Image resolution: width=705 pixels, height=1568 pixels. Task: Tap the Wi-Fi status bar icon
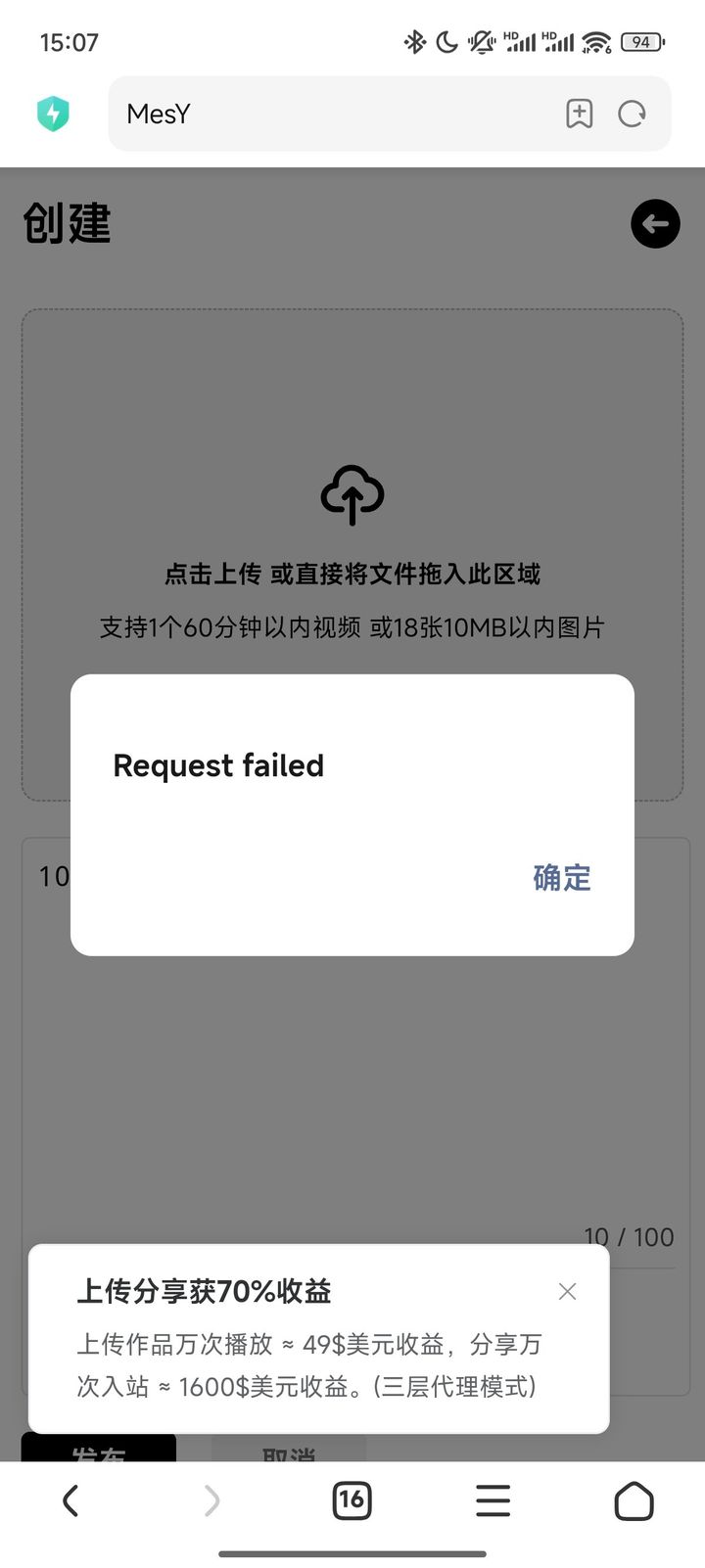pyautogui.click(x=594, y=42)
